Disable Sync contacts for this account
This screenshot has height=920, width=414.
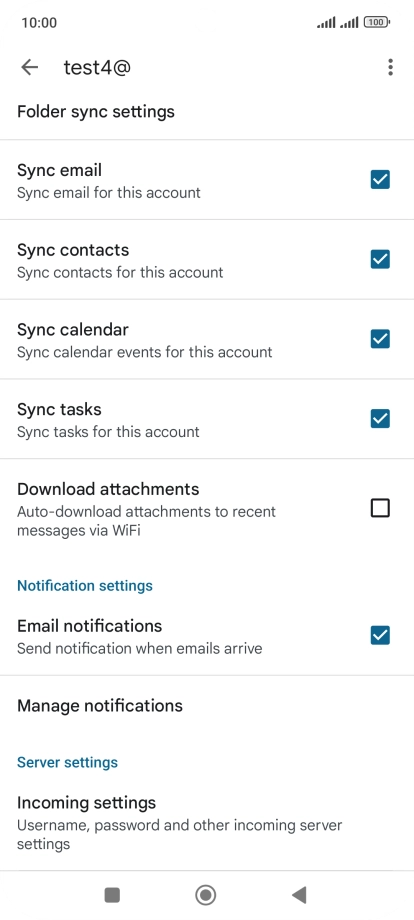(x=380, y=259)
